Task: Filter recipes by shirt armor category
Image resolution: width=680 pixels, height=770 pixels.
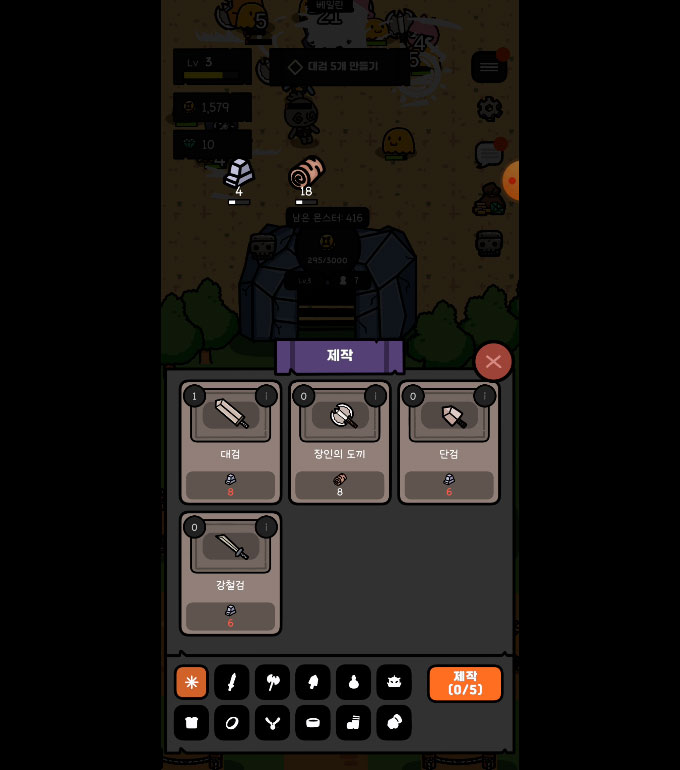Action: coord(191,722)
